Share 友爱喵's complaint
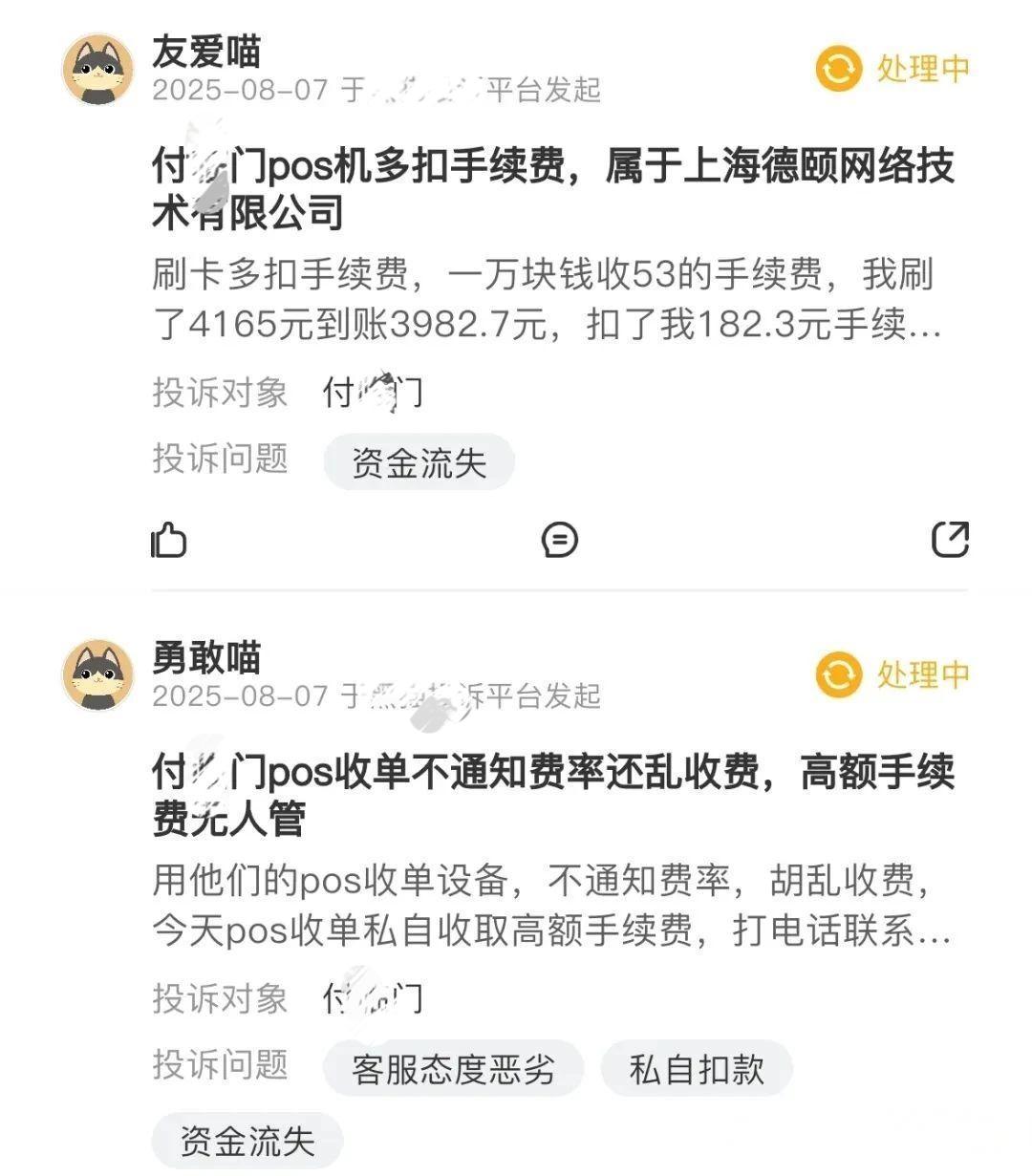The height and width of the screenshot is (1176, 1032). click(x=950, y=540)
